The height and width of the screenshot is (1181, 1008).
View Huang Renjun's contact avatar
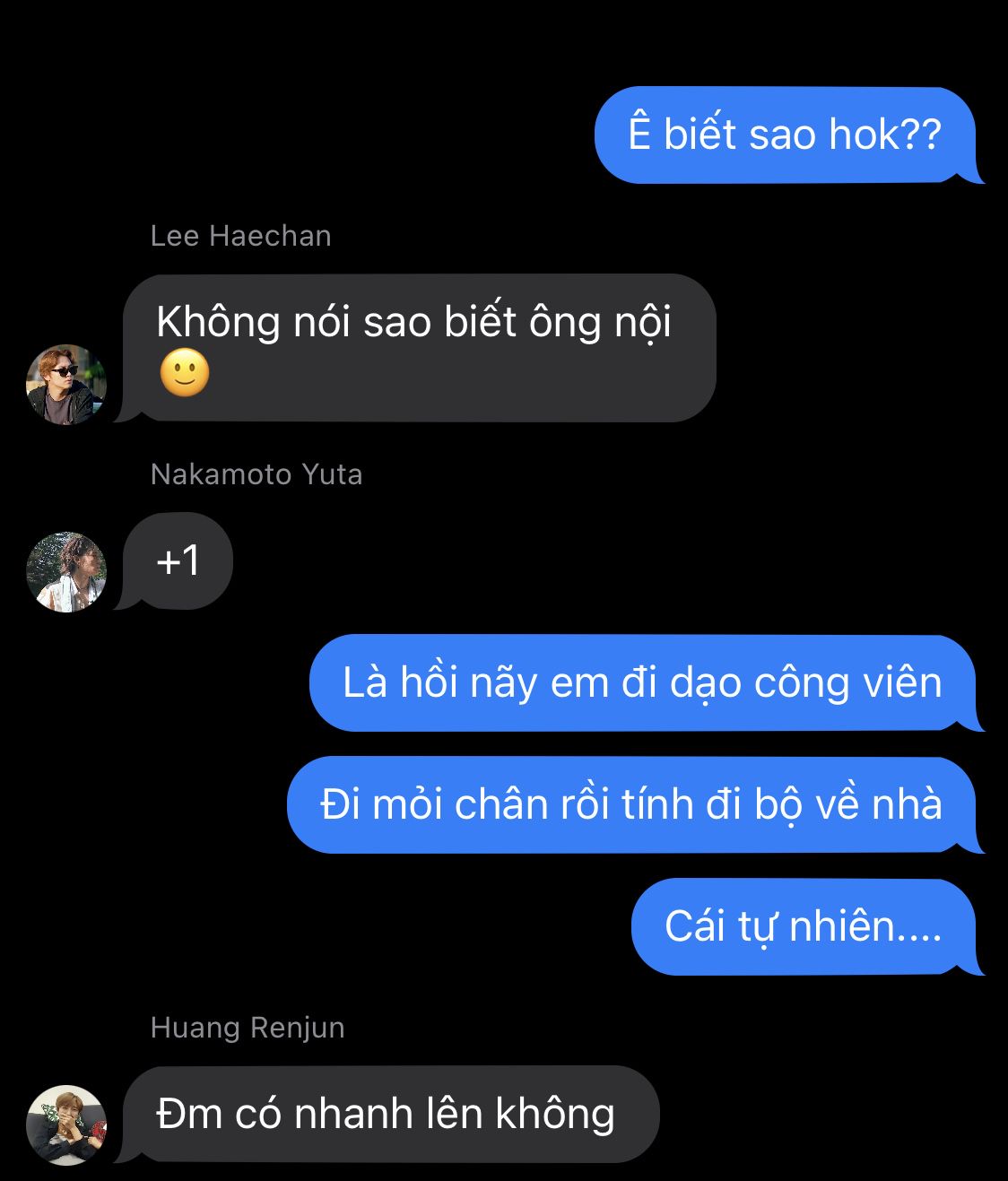(x=66, y=1125)
